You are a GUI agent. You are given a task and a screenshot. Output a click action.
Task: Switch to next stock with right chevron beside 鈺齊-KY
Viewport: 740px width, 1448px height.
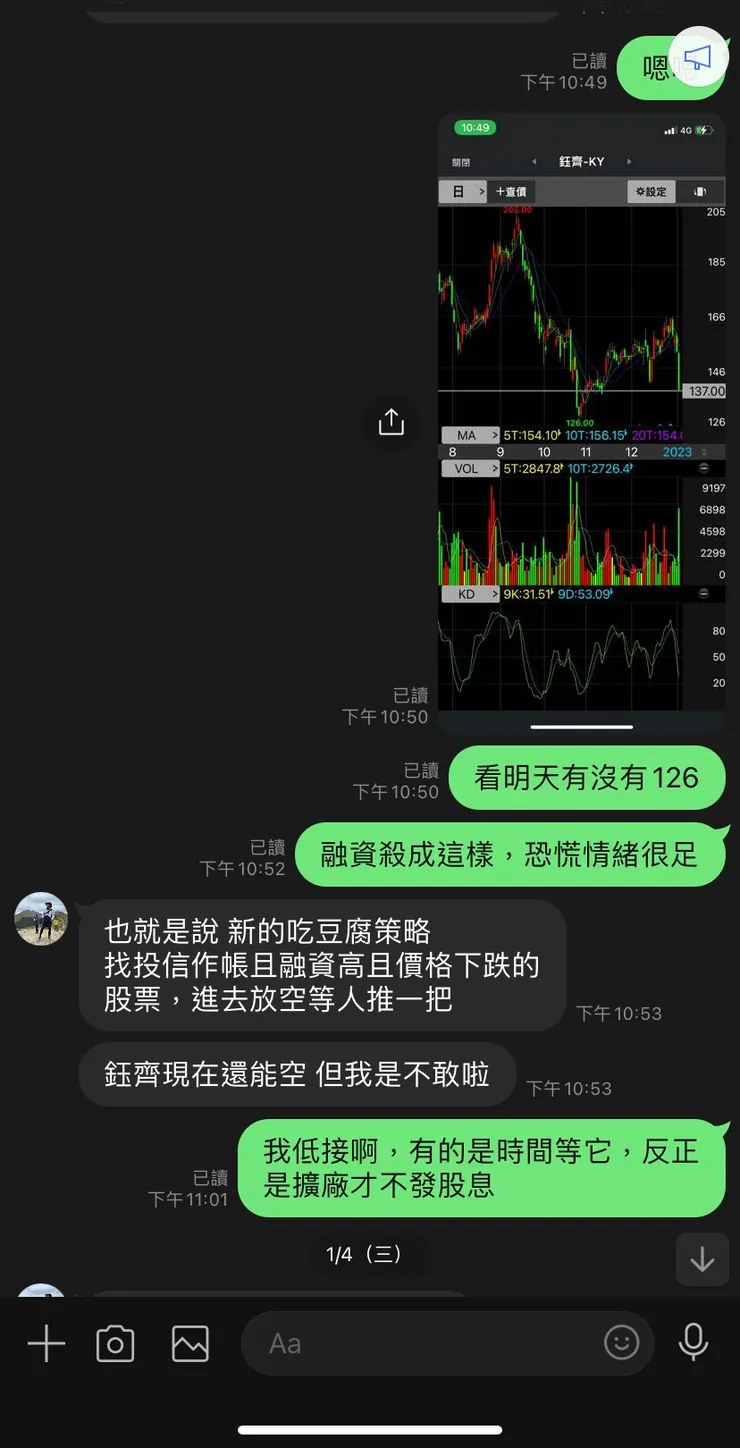[627, 160]
